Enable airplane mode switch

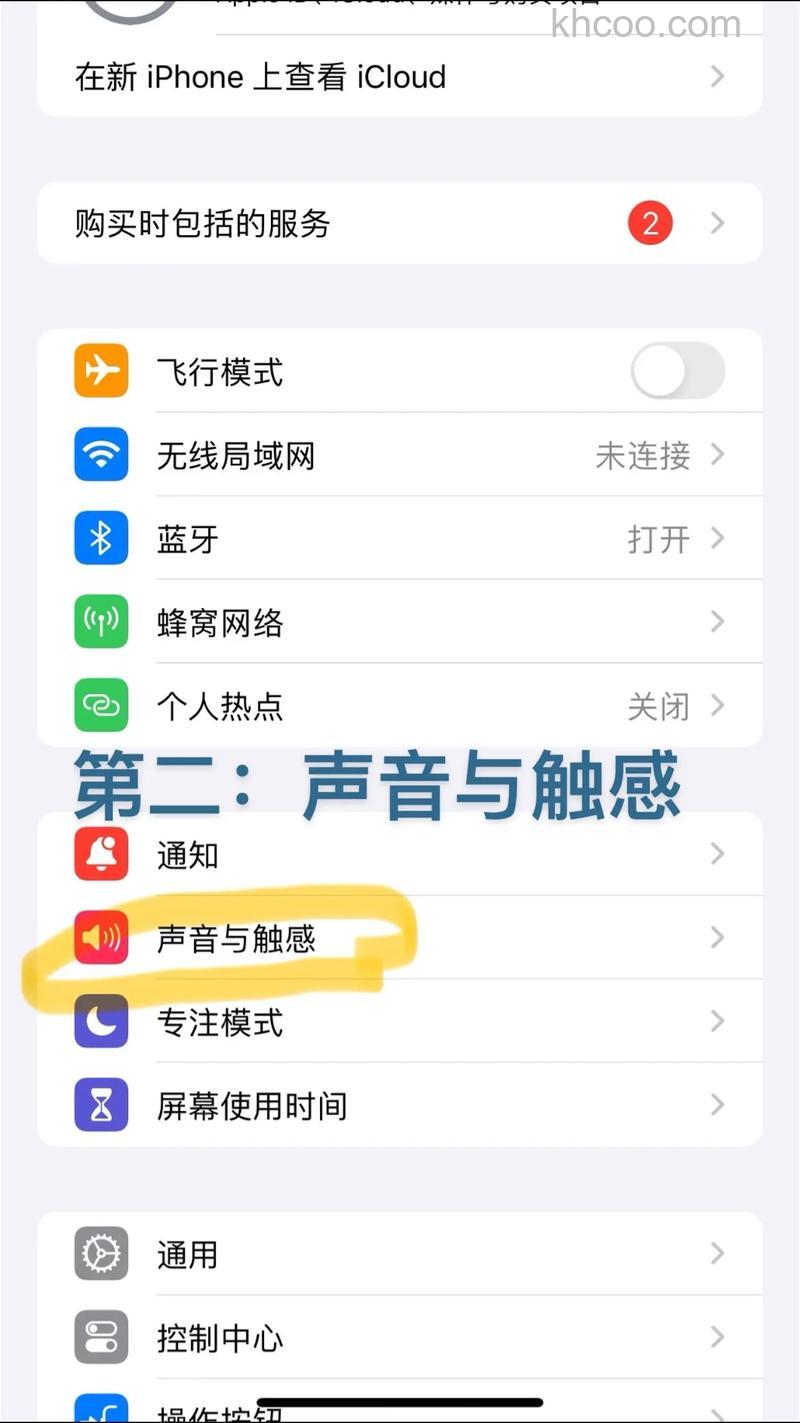(678, 370)
